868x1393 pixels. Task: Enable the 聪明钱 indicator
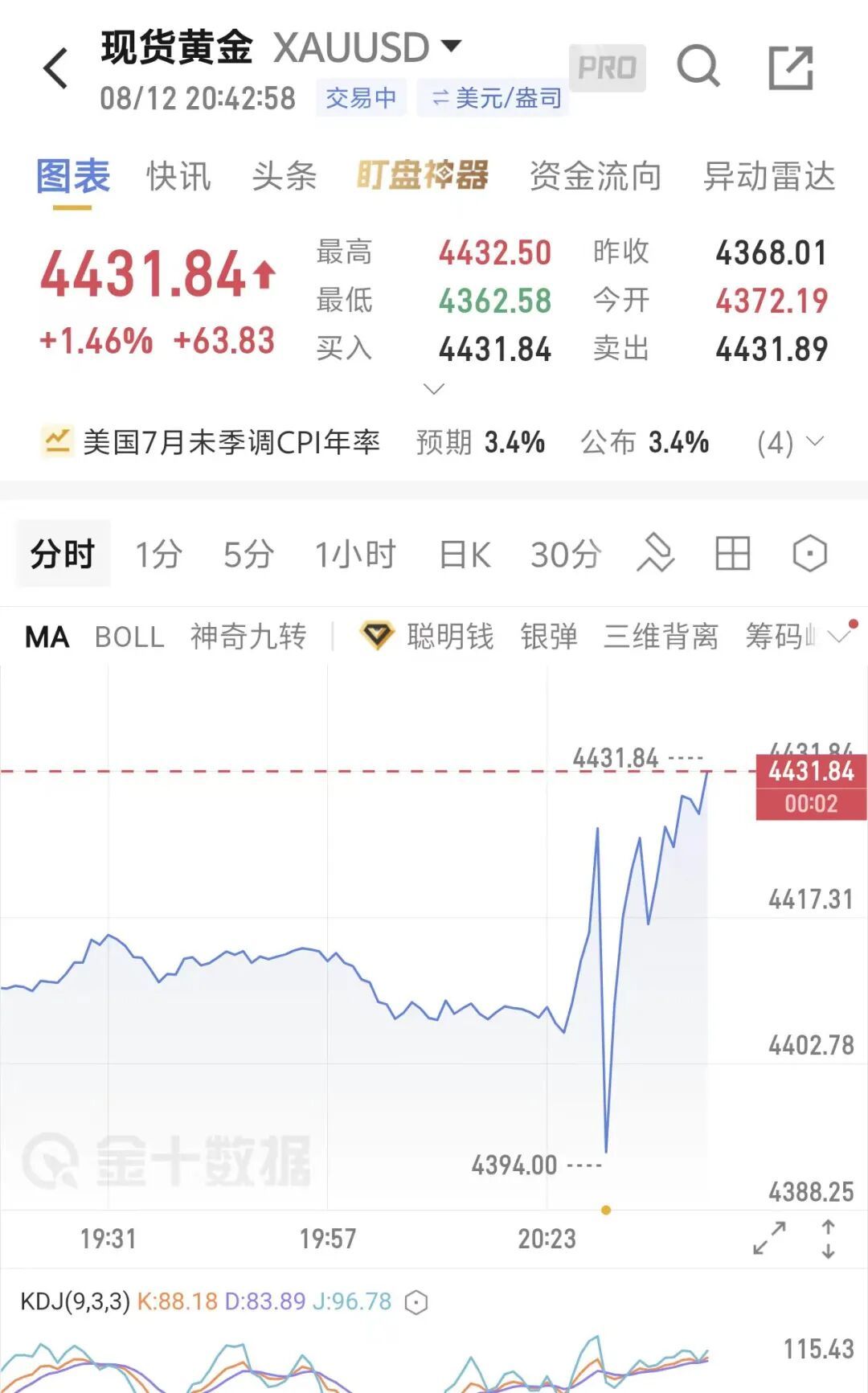[427, 636]
